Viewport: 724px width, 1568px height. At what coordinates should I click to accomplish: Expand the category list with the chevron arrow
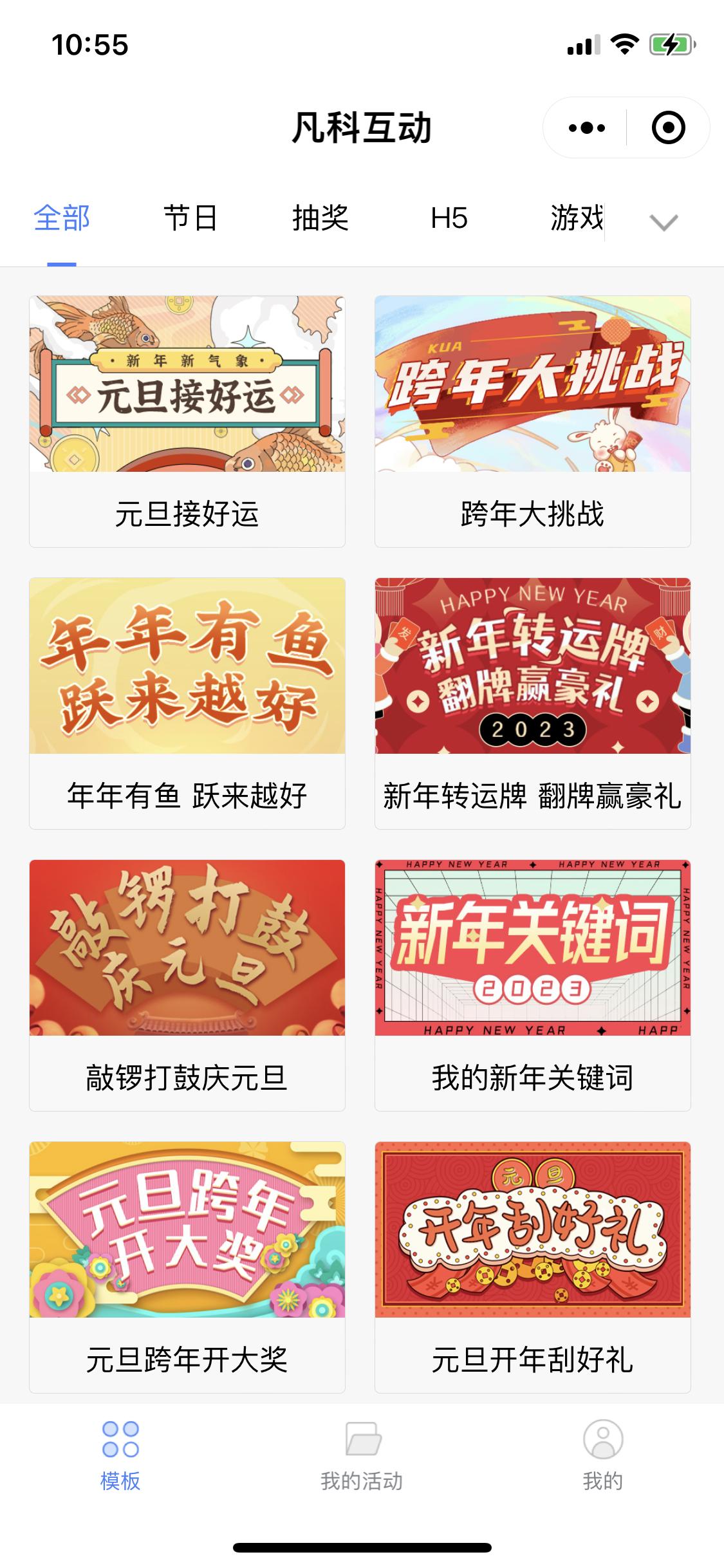click(663, 222)
